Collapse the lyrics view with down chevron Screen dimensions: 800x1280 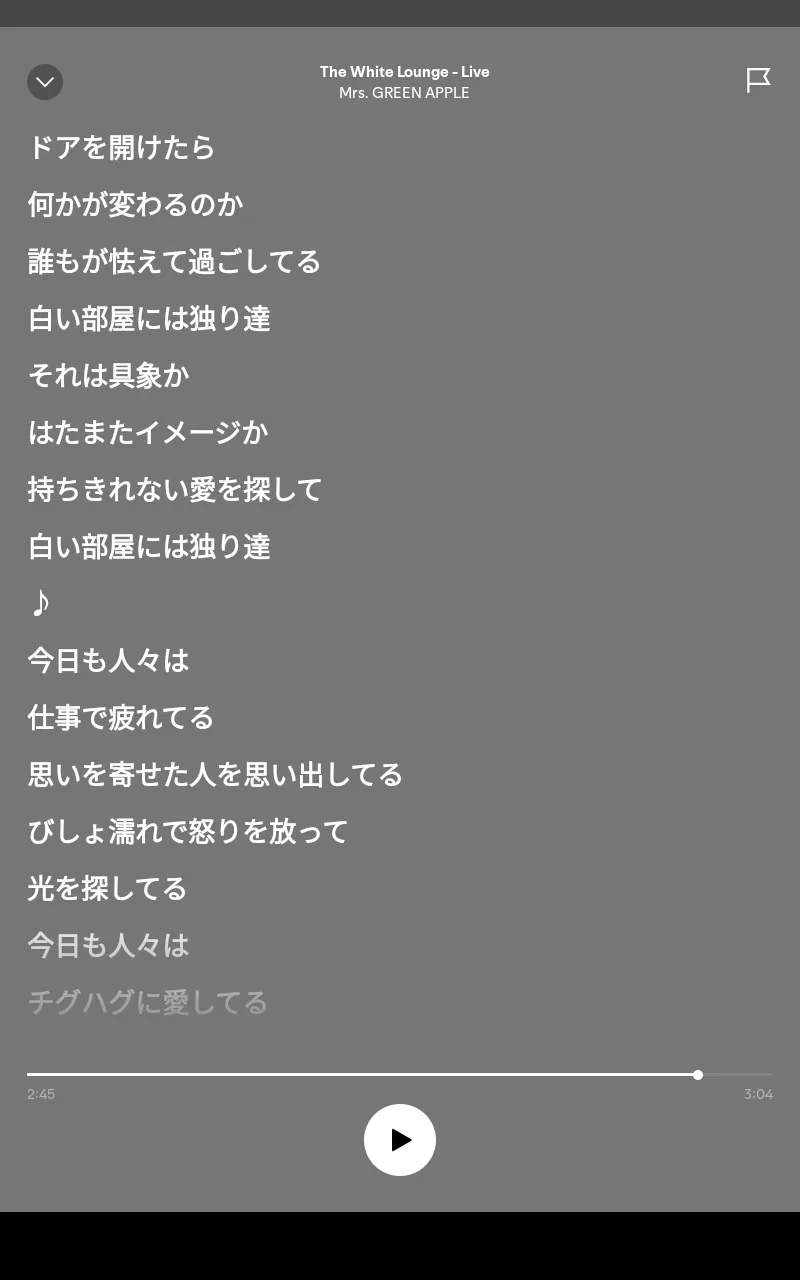click(45, 82)
